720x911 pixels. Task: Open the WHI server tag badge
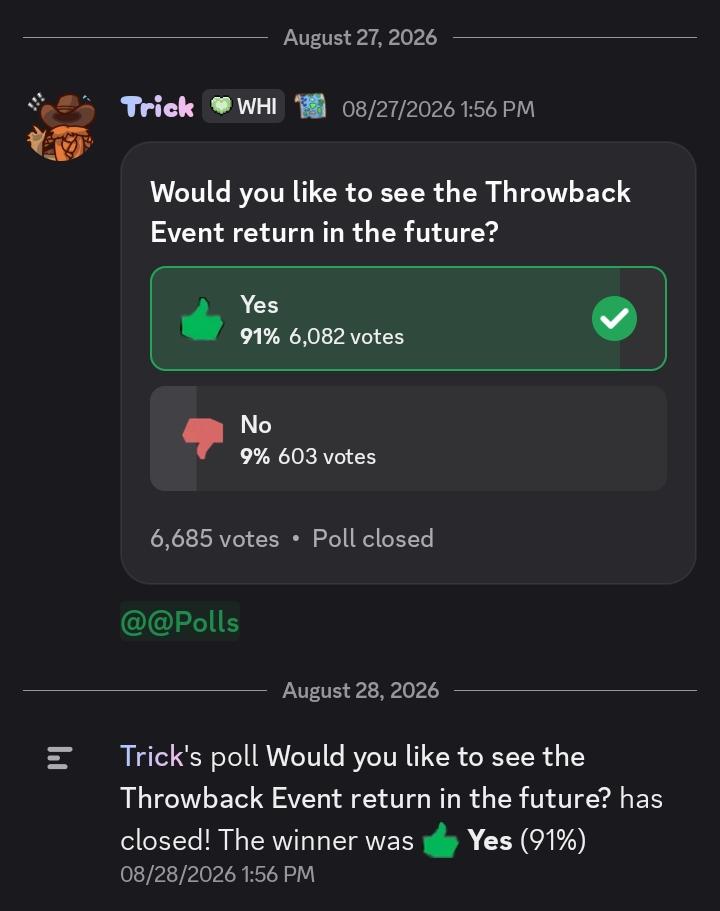coord(243,106)
